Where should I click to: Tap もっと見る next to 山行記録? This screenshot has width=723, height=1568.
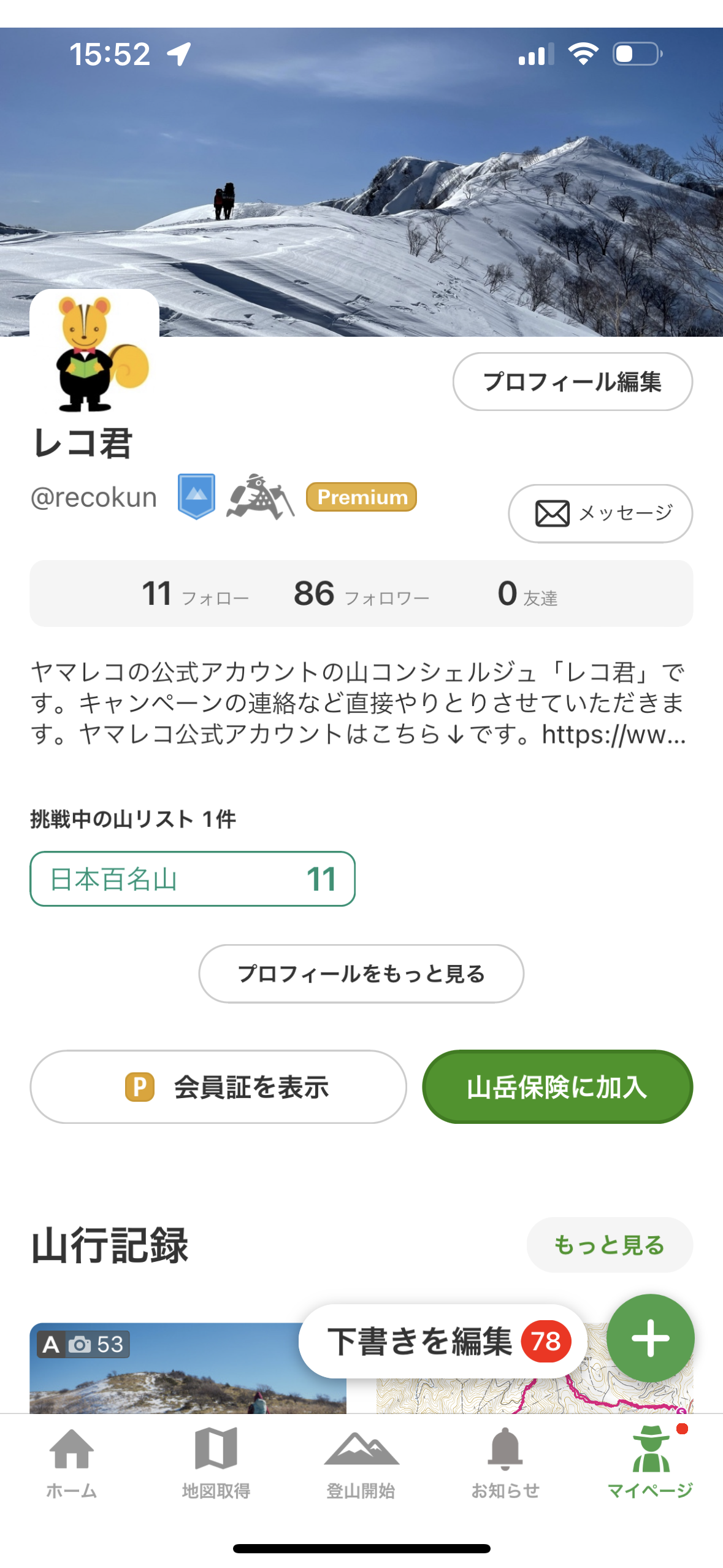pyautogui.click(x=610, y=1244)
